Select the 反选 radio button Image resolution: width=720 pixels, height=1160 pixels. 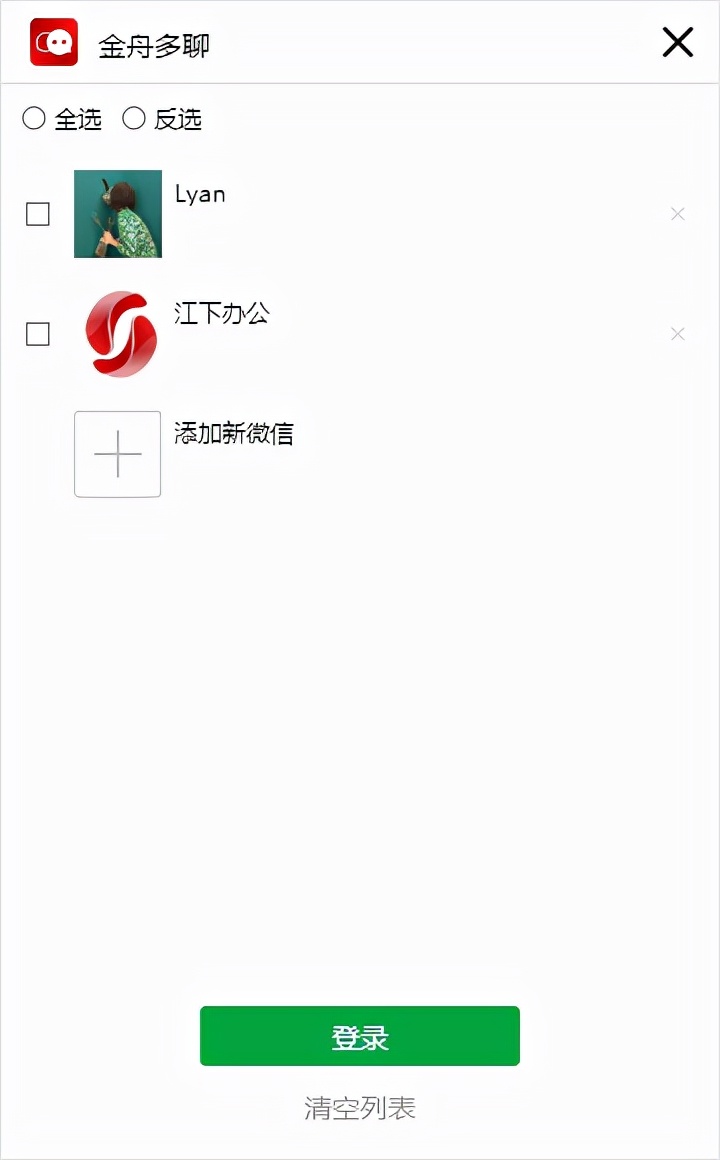pyautogui.click(x=133, y=118)
